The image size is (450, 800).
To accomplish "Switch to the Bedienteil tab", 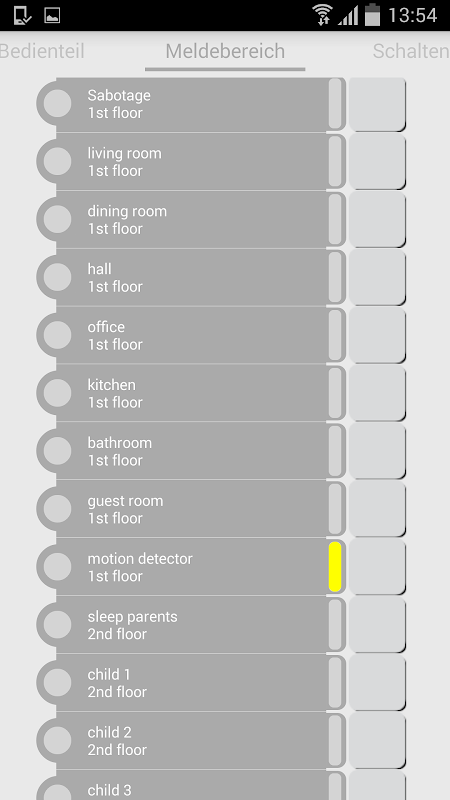I will pyautogui.click(x=42, y=51).
